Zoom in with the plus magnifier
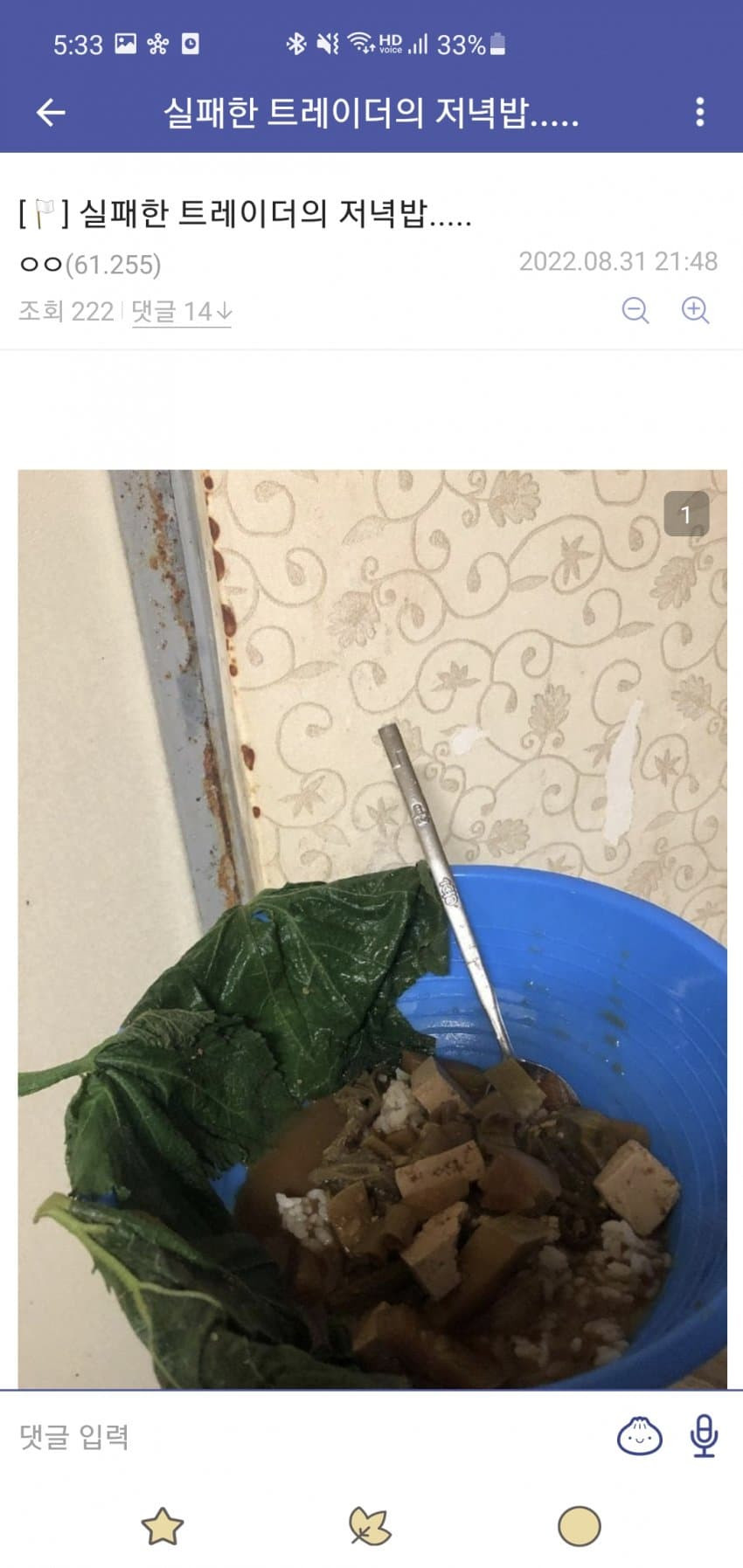Image resolution: width=743 pixels, height=1568 pixels. tap(695, 310)
